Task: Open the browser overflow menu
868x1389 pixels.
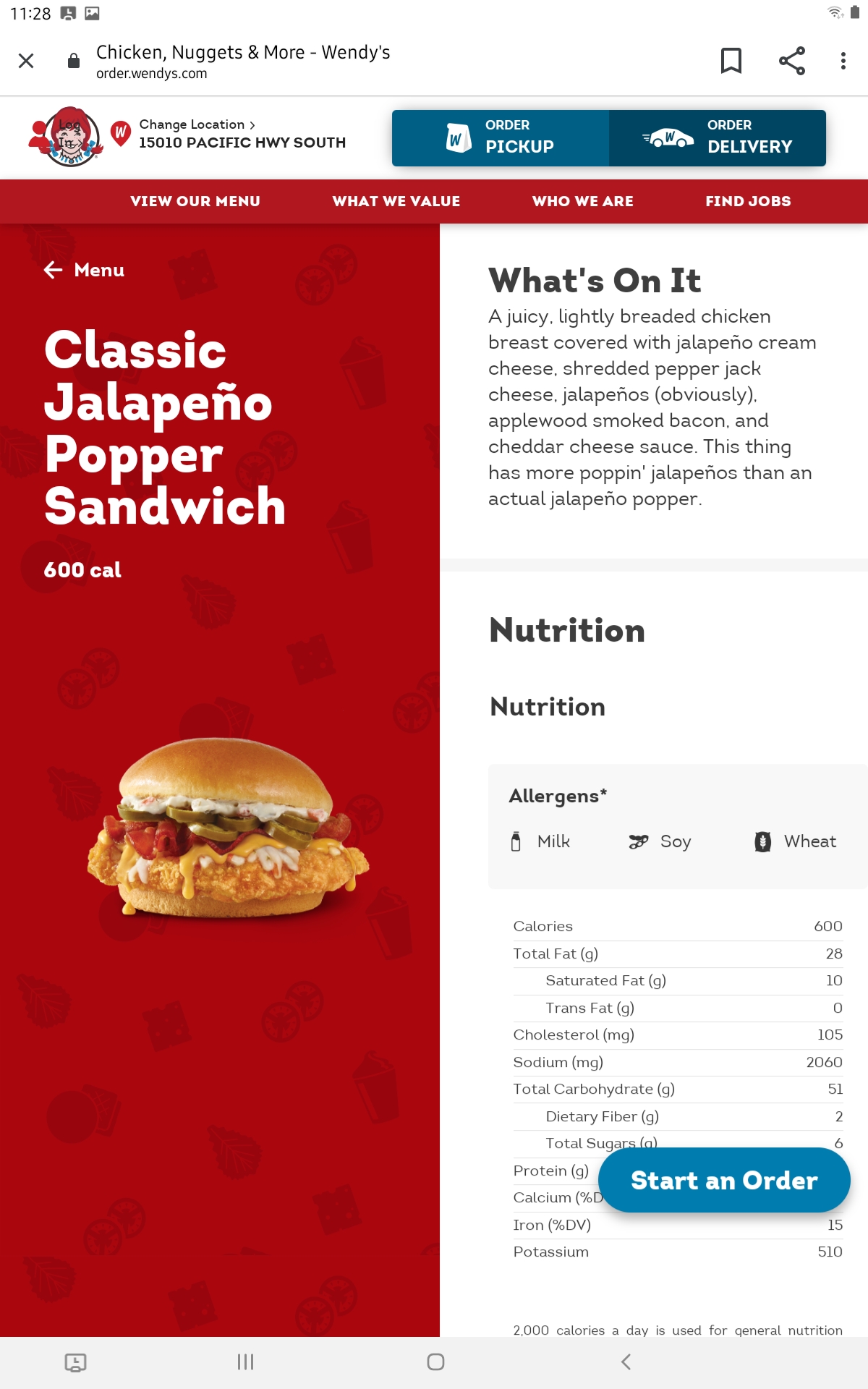Action: pos(843,61)
